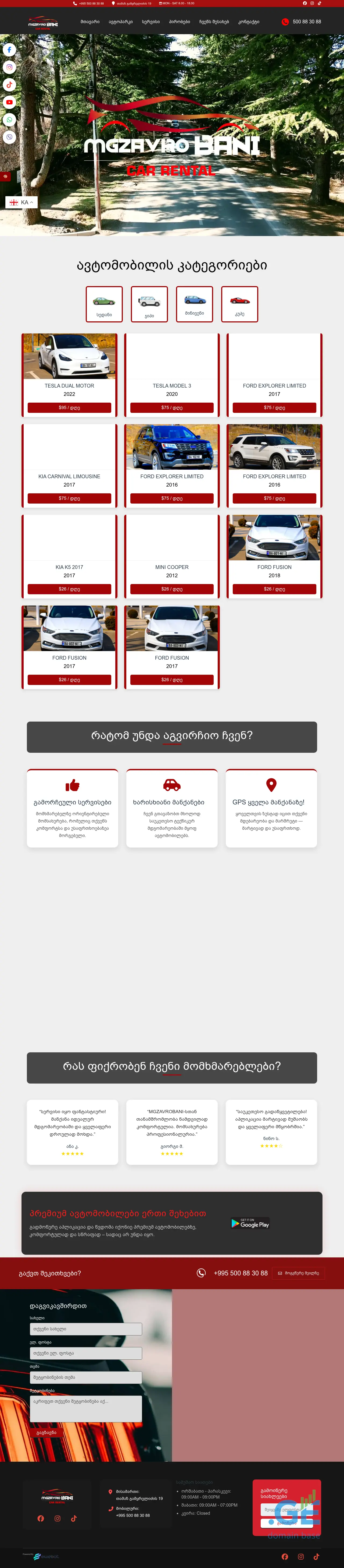Filter cars by the ჯიპი category
This screenshot has width=344, height=1568.
(x=149, y=304)
